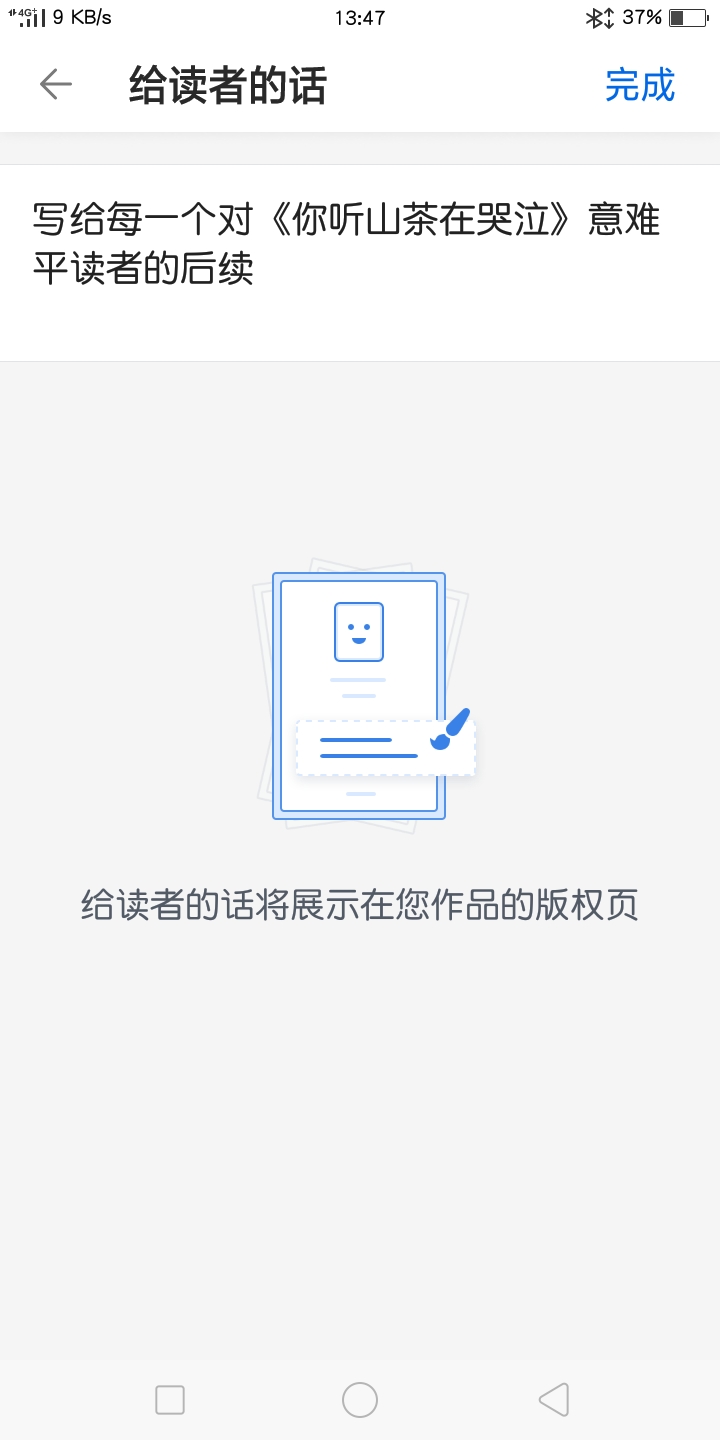720x1440 pixels.
Task: Tap 完成 to save the message
Action: [x=640, y=86]
